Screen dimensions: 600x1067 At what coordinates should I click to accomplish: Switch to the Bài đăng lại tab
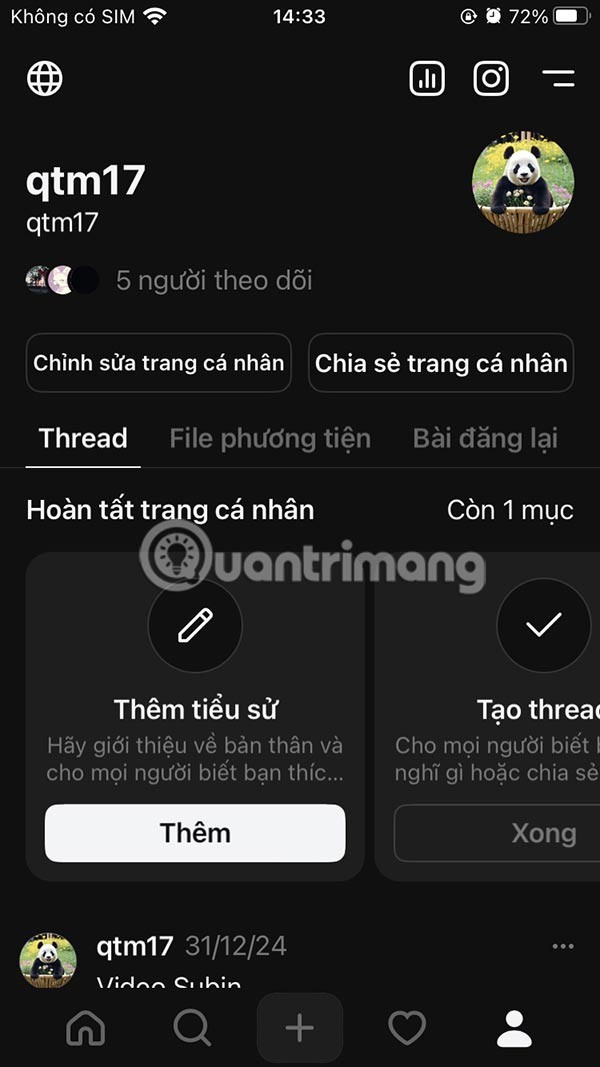tap(485, 438)
